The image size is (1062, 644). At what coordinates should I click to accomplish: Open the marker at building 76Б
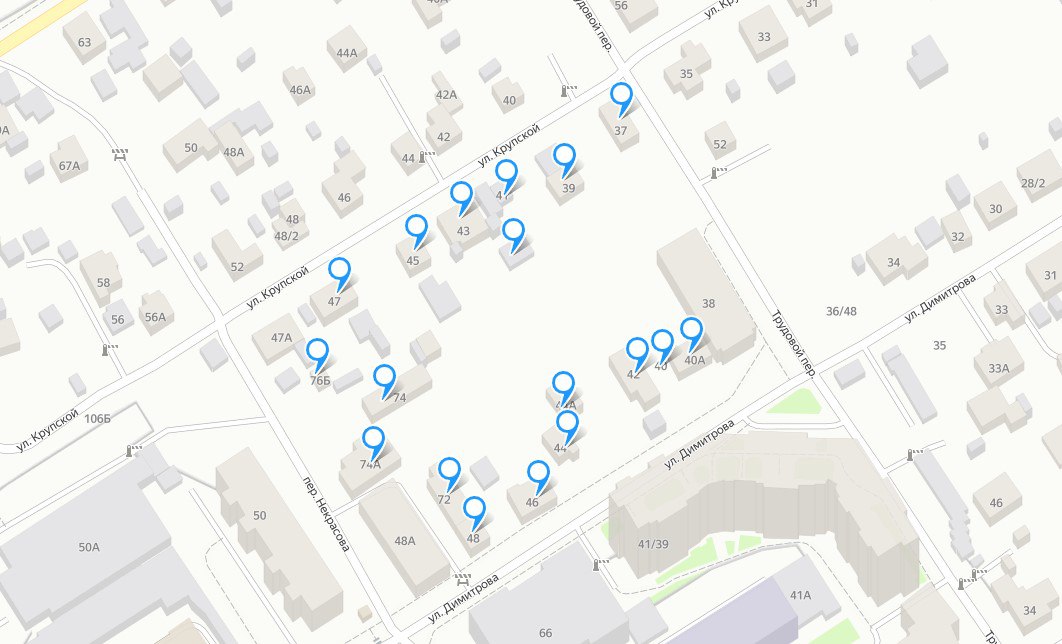[317, 352]
